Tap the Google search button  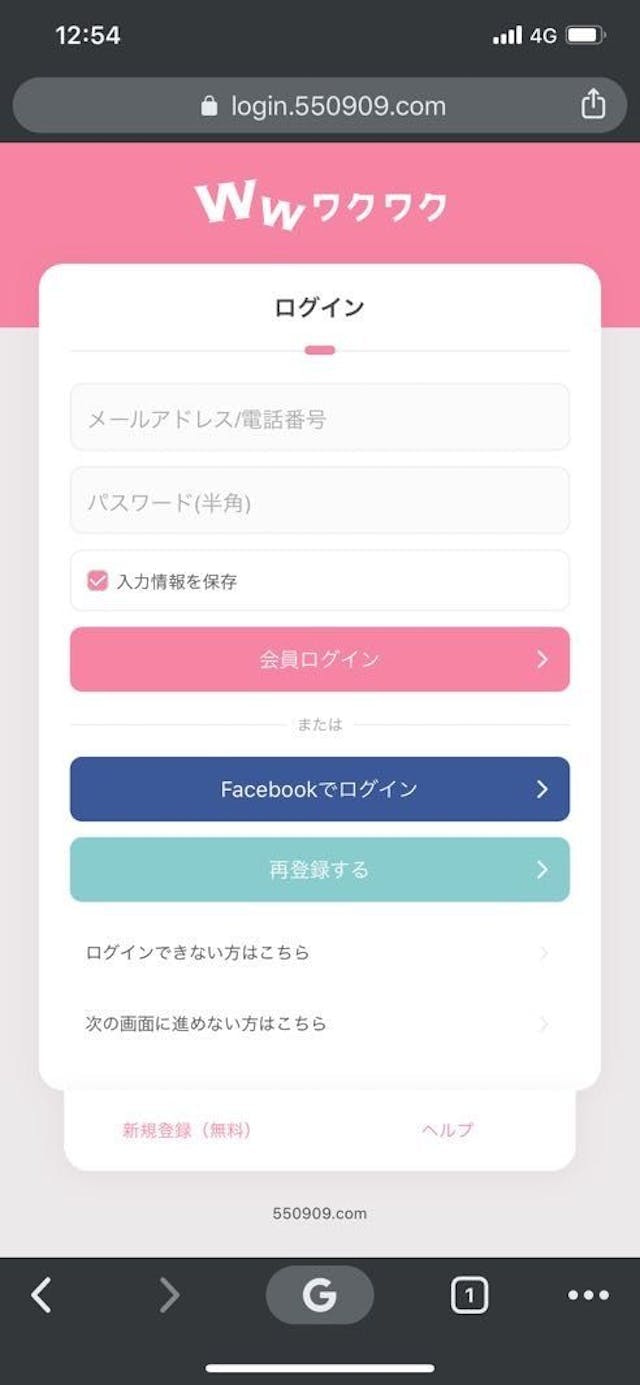click(x=320, y=1295)
